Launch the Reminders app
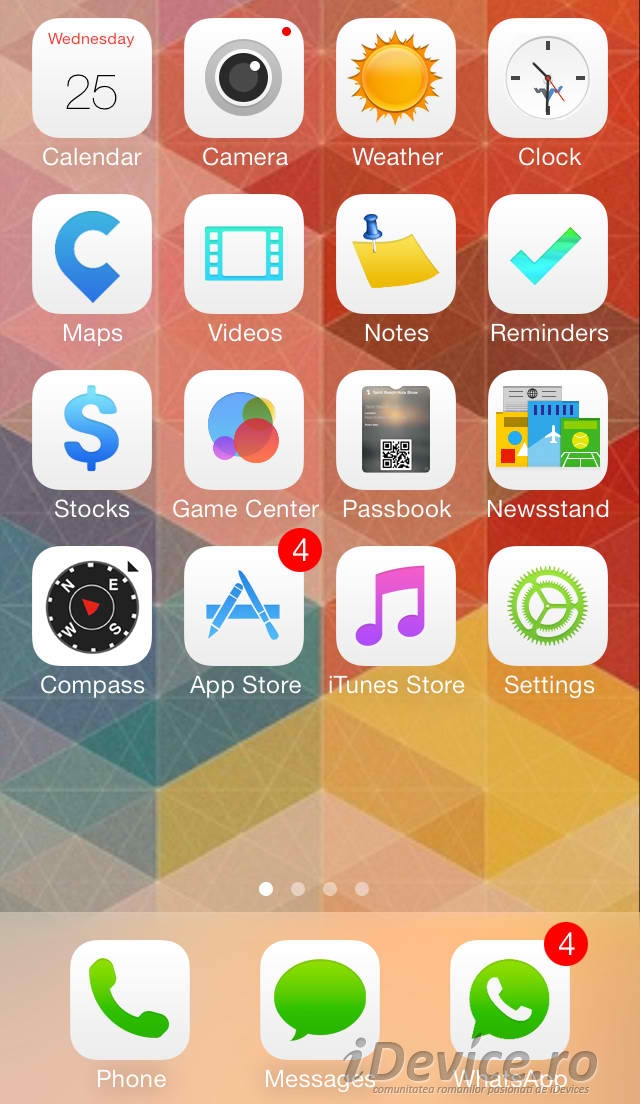640x1104 pixels. [x=548, y=254]
